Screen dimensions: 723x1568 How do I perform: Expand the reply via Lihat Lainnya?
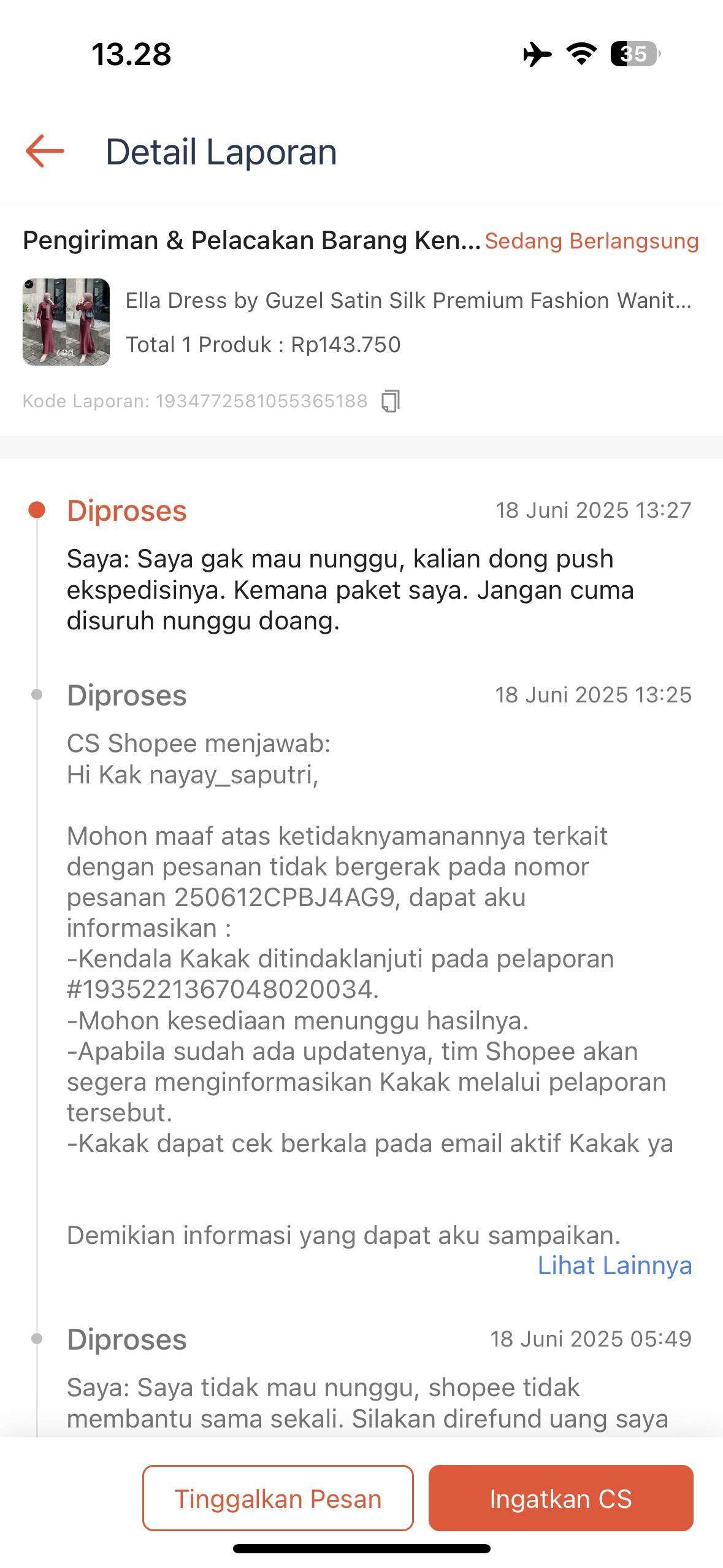click(x=614, y=1266)
